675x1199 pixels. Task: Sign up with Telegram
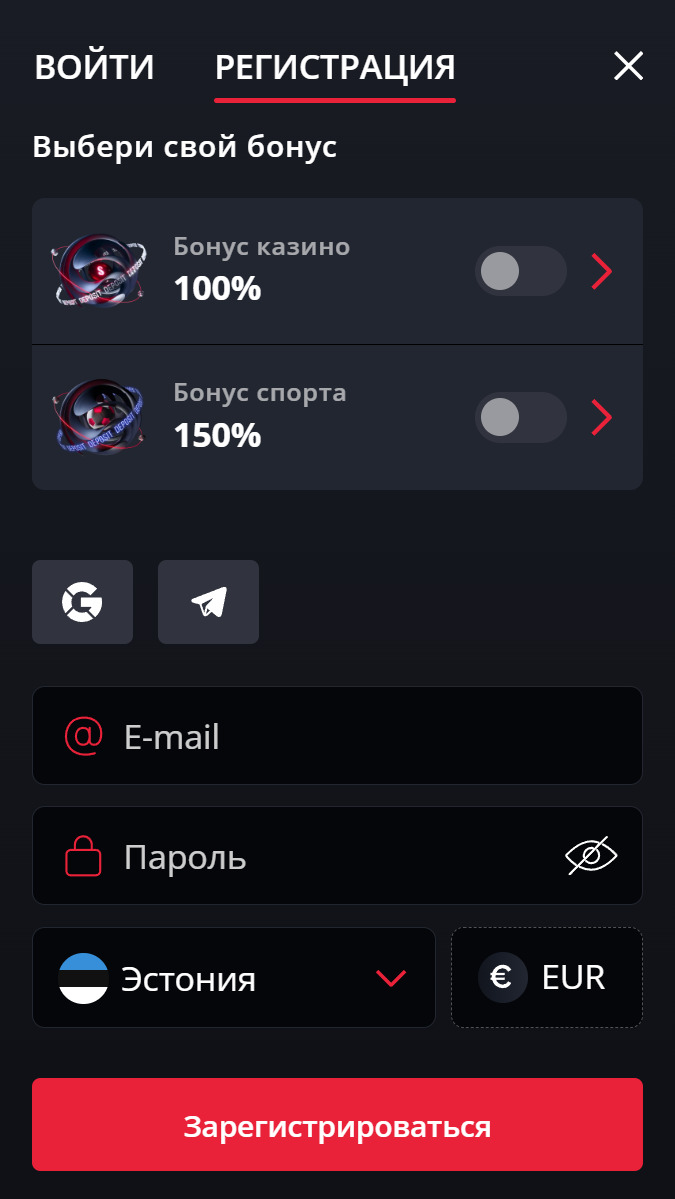(x=209, y=602)
